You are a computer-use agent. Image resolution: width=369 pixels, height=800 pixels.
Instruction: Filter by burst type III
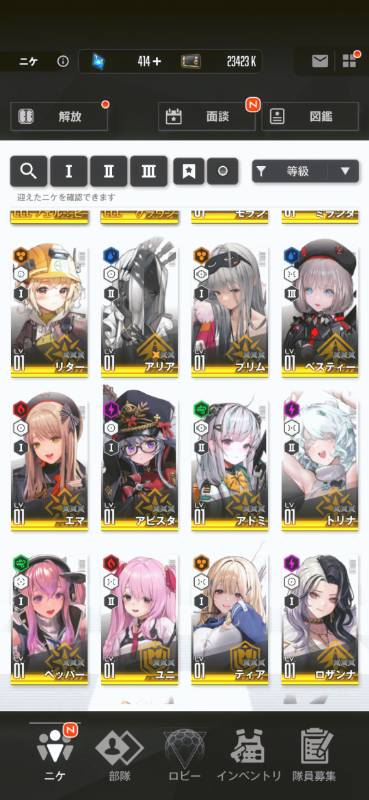(x=149, y=171)
